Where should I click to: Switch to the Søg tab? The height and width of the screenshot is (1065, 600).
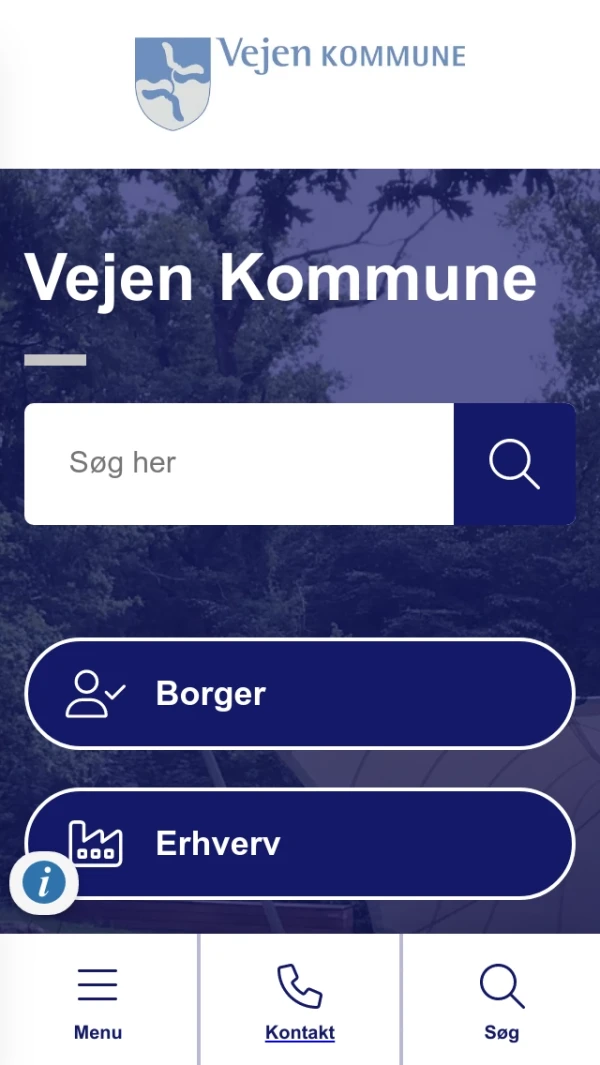point(502,1000)
